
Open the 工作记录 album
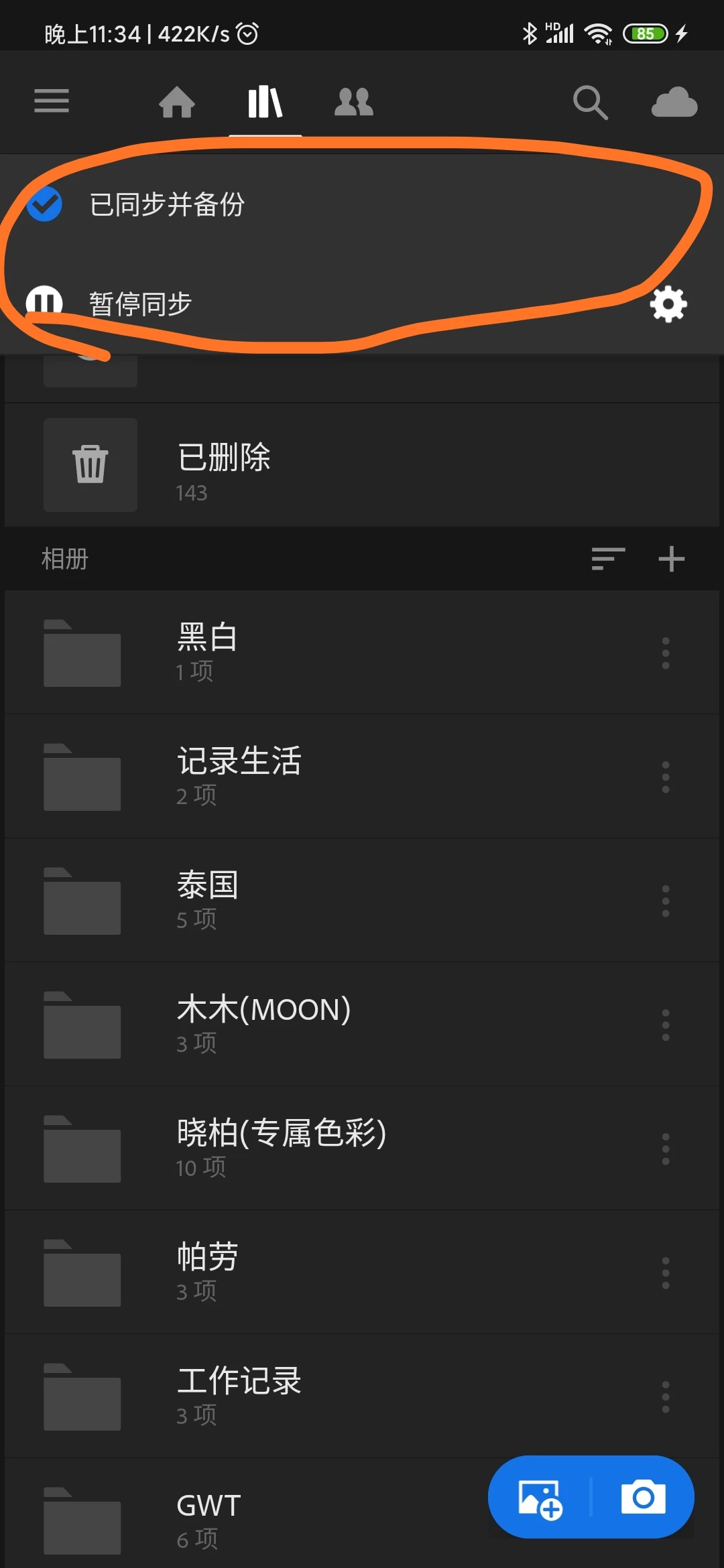point(239,1396)
